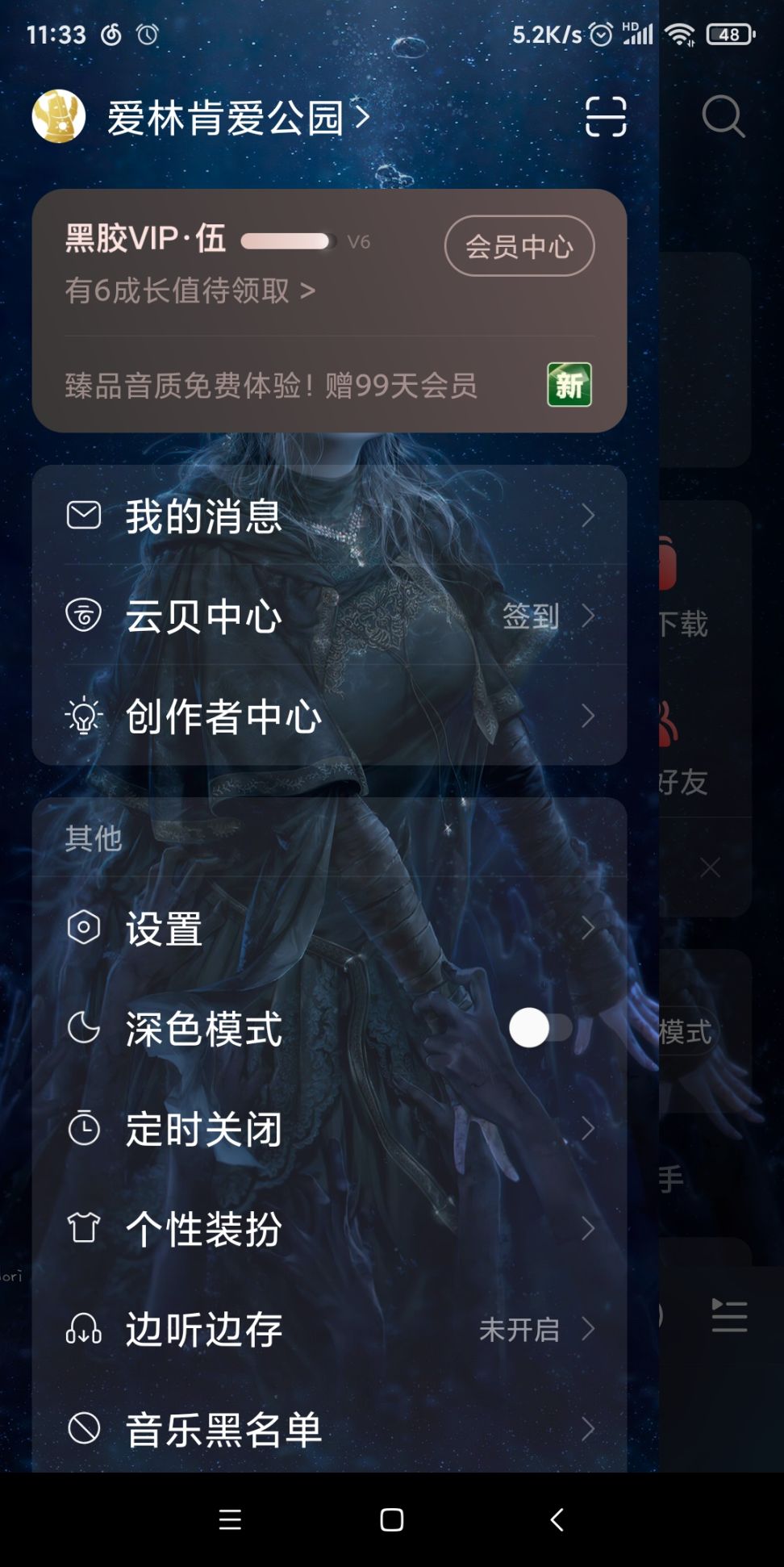Open profile 爱林肯爱公园

[x=226, y=118]
